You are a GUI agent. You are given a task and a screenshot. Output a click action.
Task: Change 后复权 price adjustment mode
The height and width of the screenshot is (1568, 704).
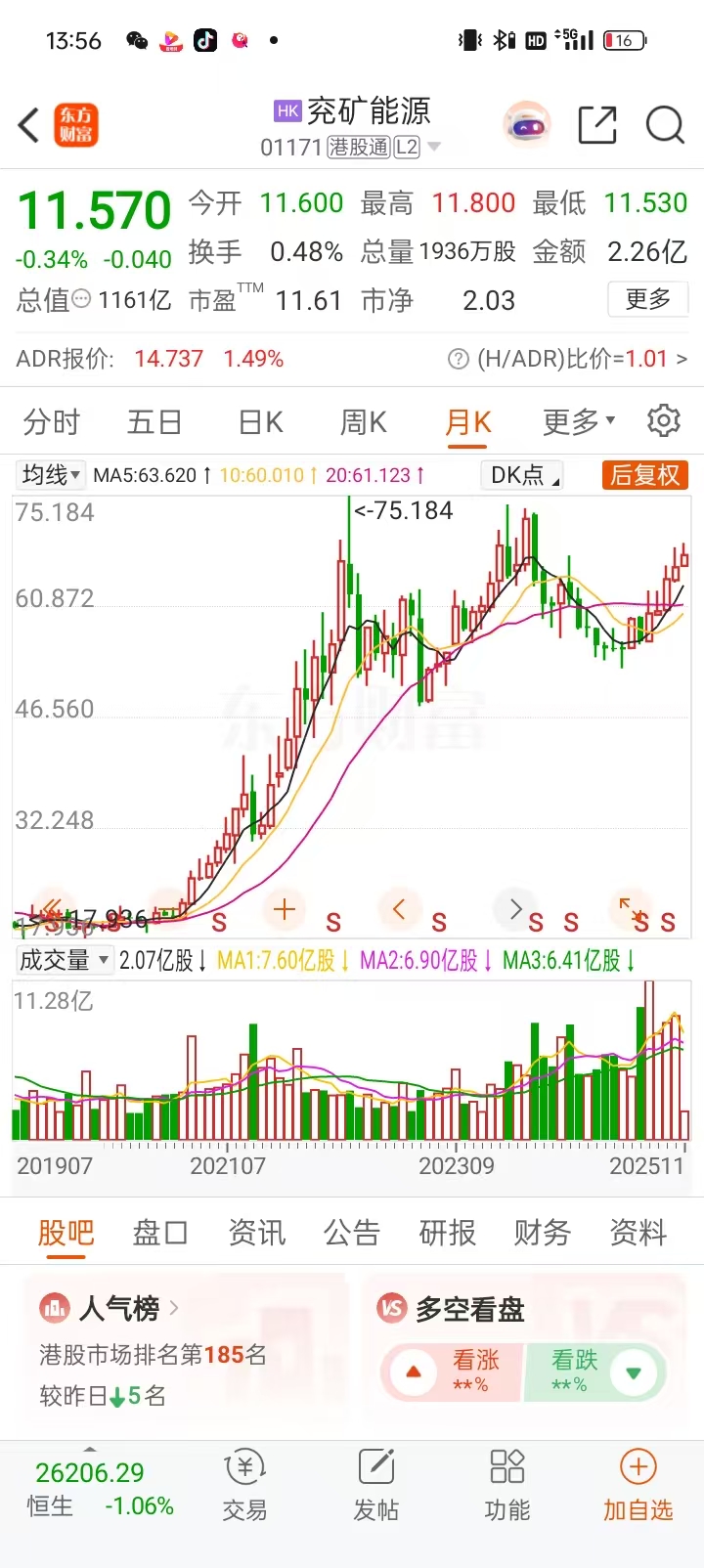pyautogui.click(x=644, y=475)
